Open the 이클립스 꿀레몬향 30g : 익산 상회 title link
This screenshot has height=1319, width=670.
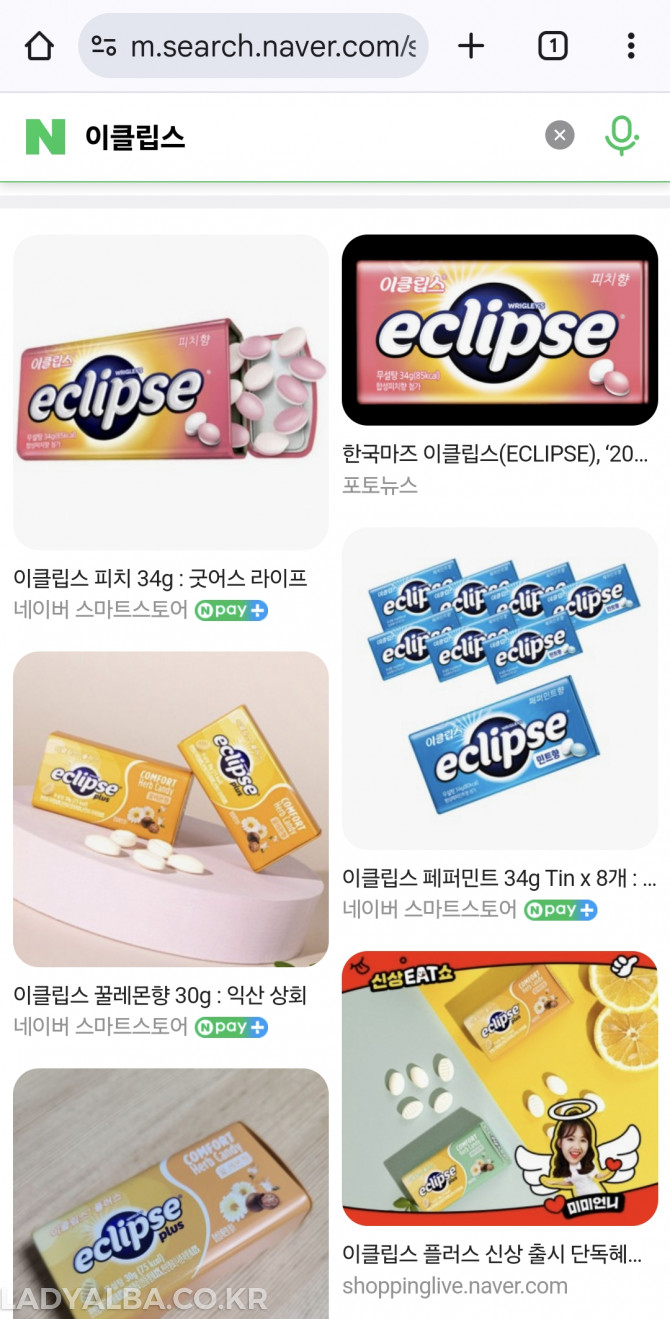tap(160, 995)
